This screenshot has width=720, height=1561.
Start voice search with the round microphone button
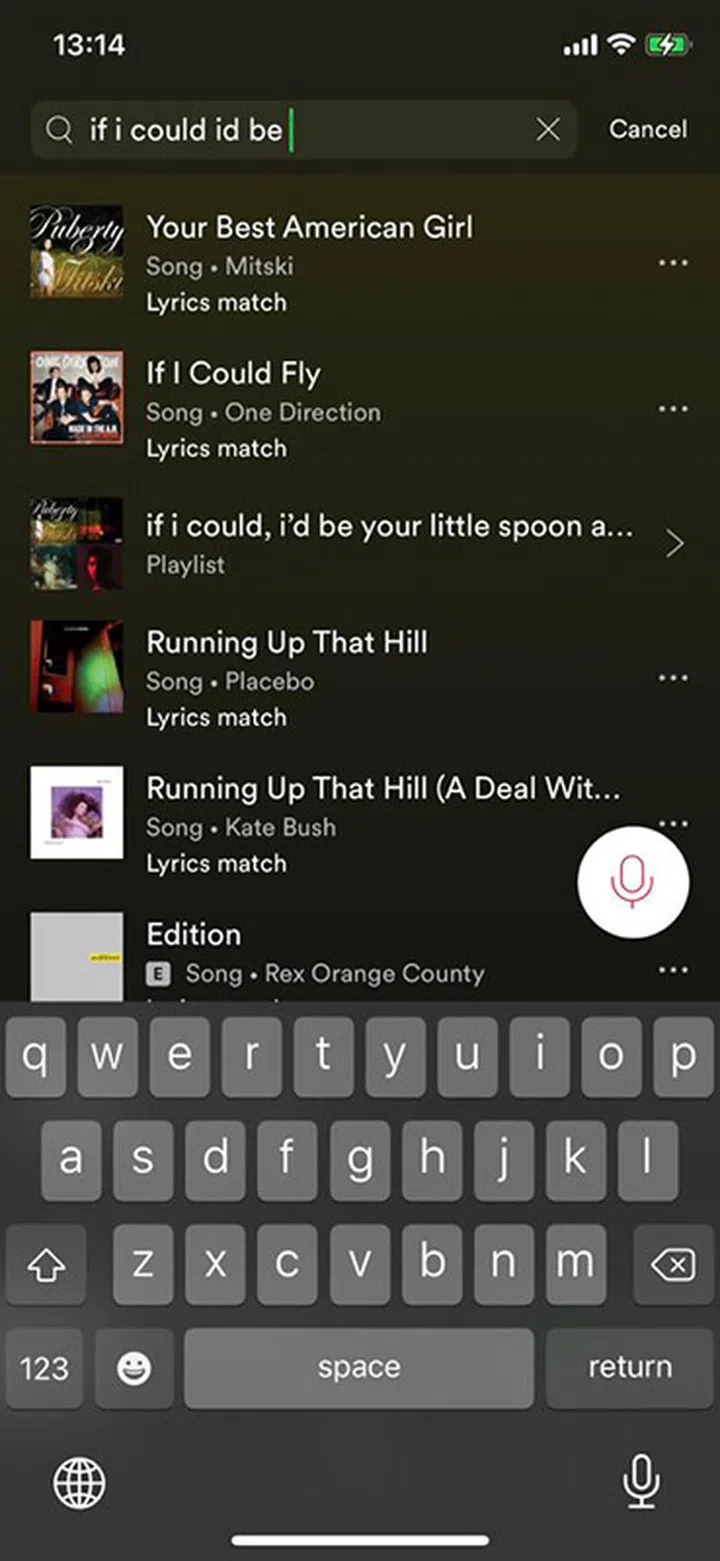(633, 881)
